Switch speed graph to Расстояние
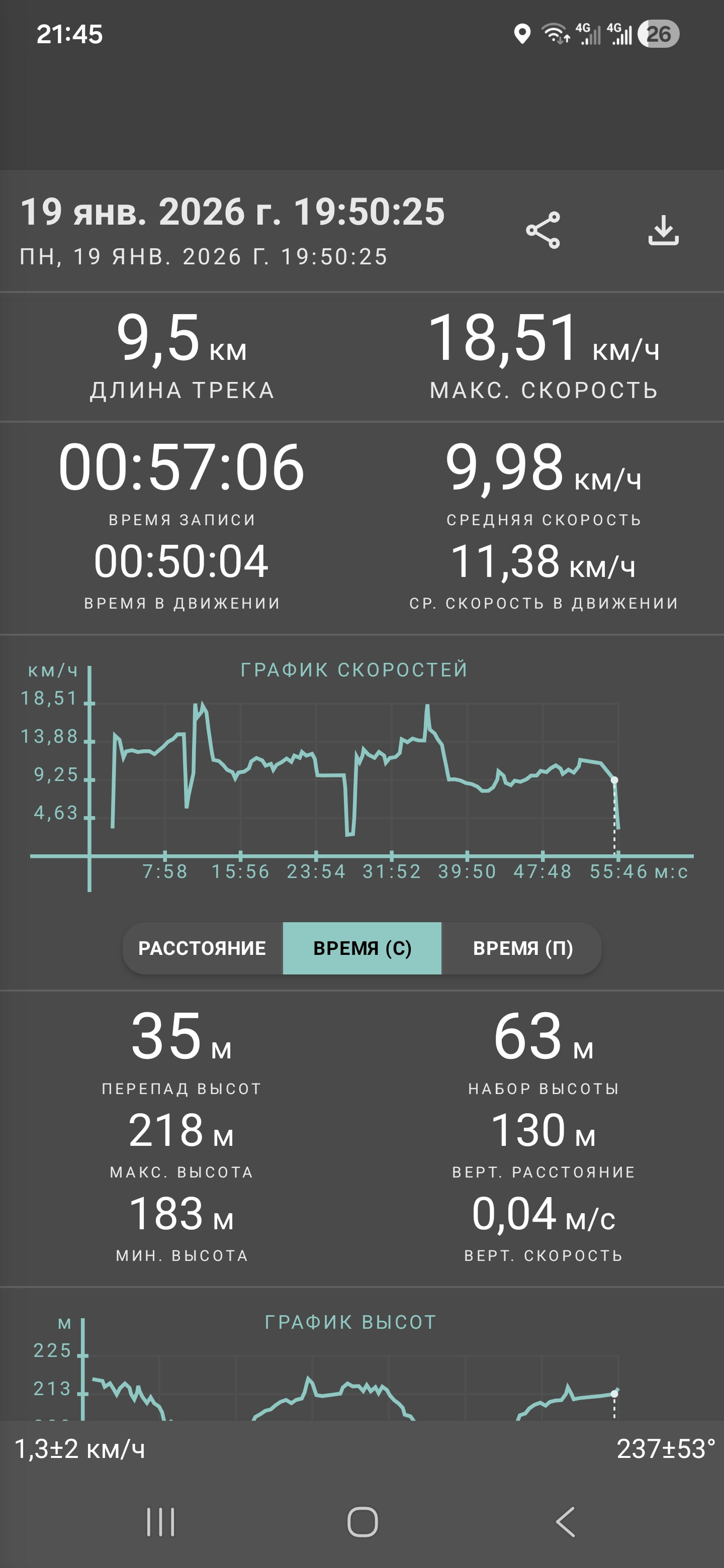 pyautogui.click(x=202, y=948)
